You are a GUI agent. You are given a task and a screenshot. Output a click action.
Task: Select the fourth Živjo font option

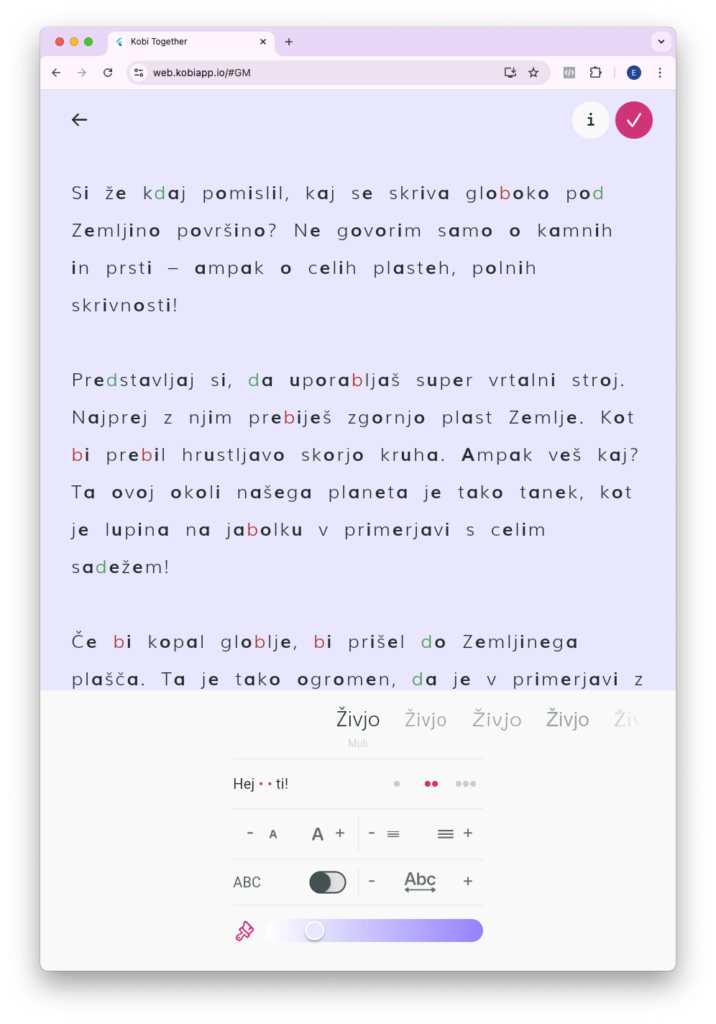pyautogui.click(x=567, y=719)
